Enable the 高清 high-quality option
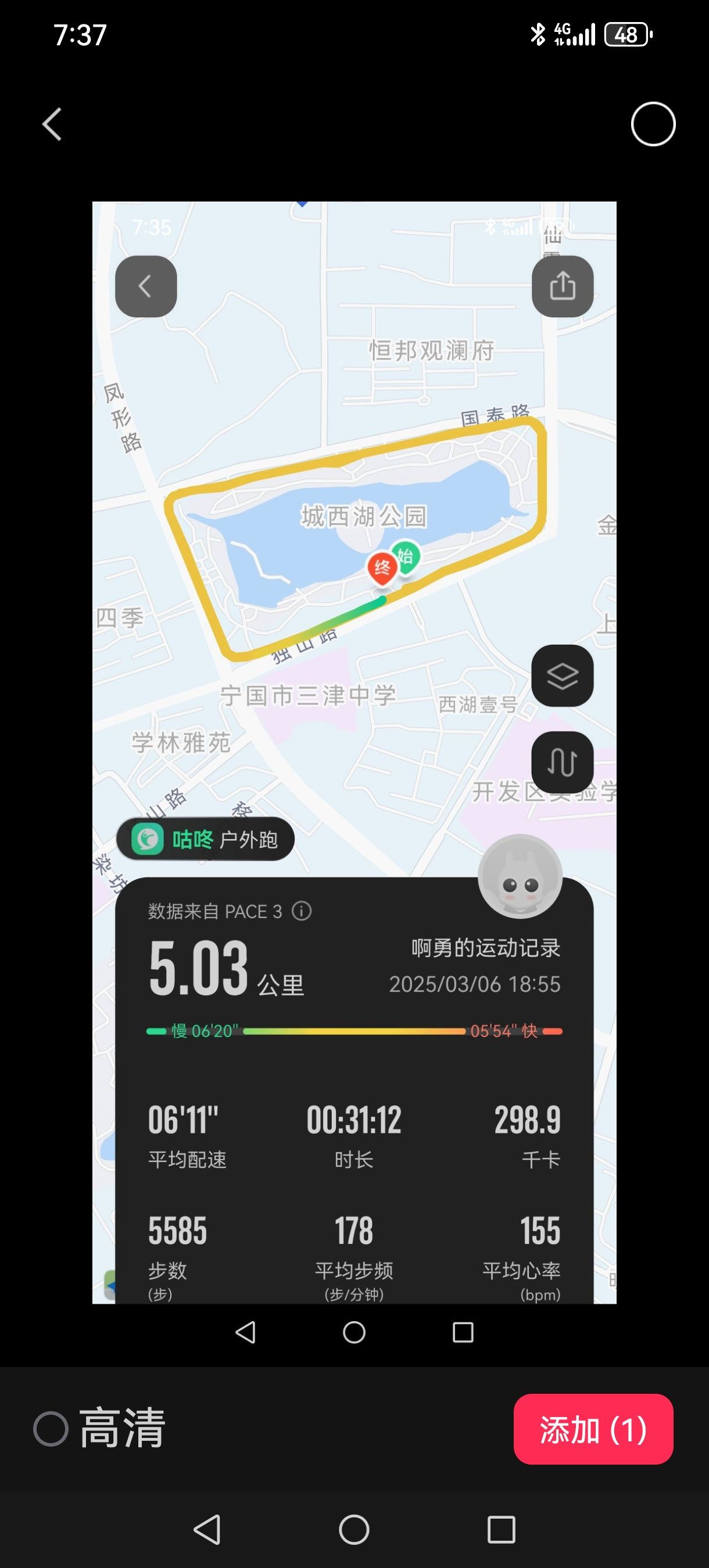Viewport: 709px width, 1568px height. point(51,1429)
